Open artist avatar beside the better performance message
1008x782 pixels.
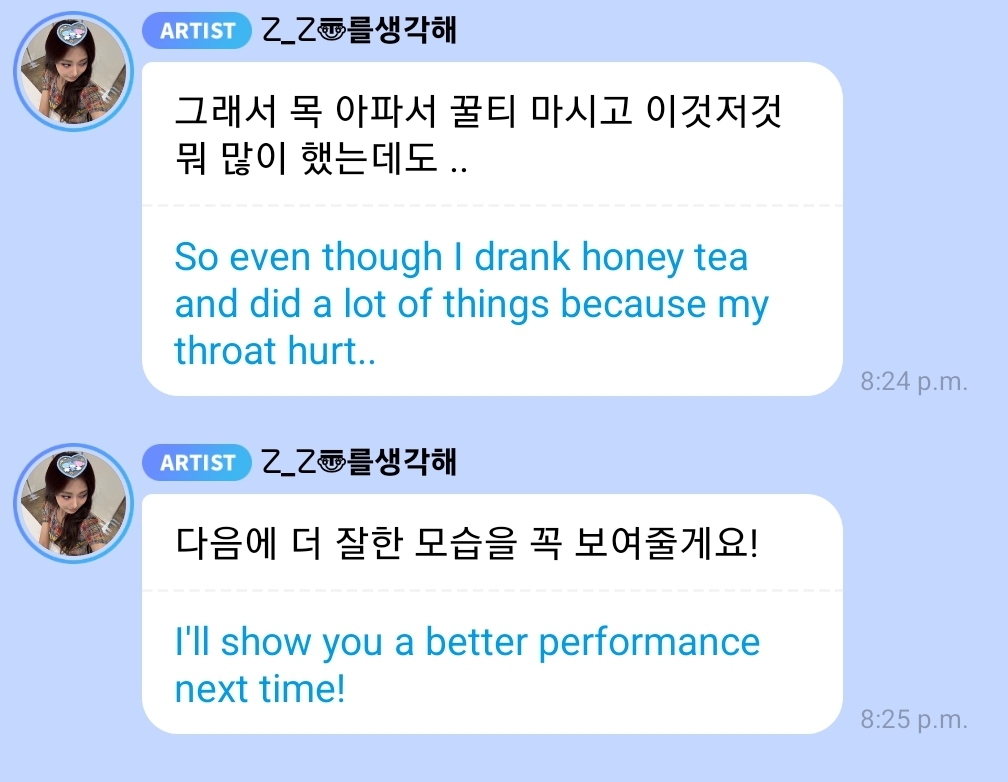(73, 504)
